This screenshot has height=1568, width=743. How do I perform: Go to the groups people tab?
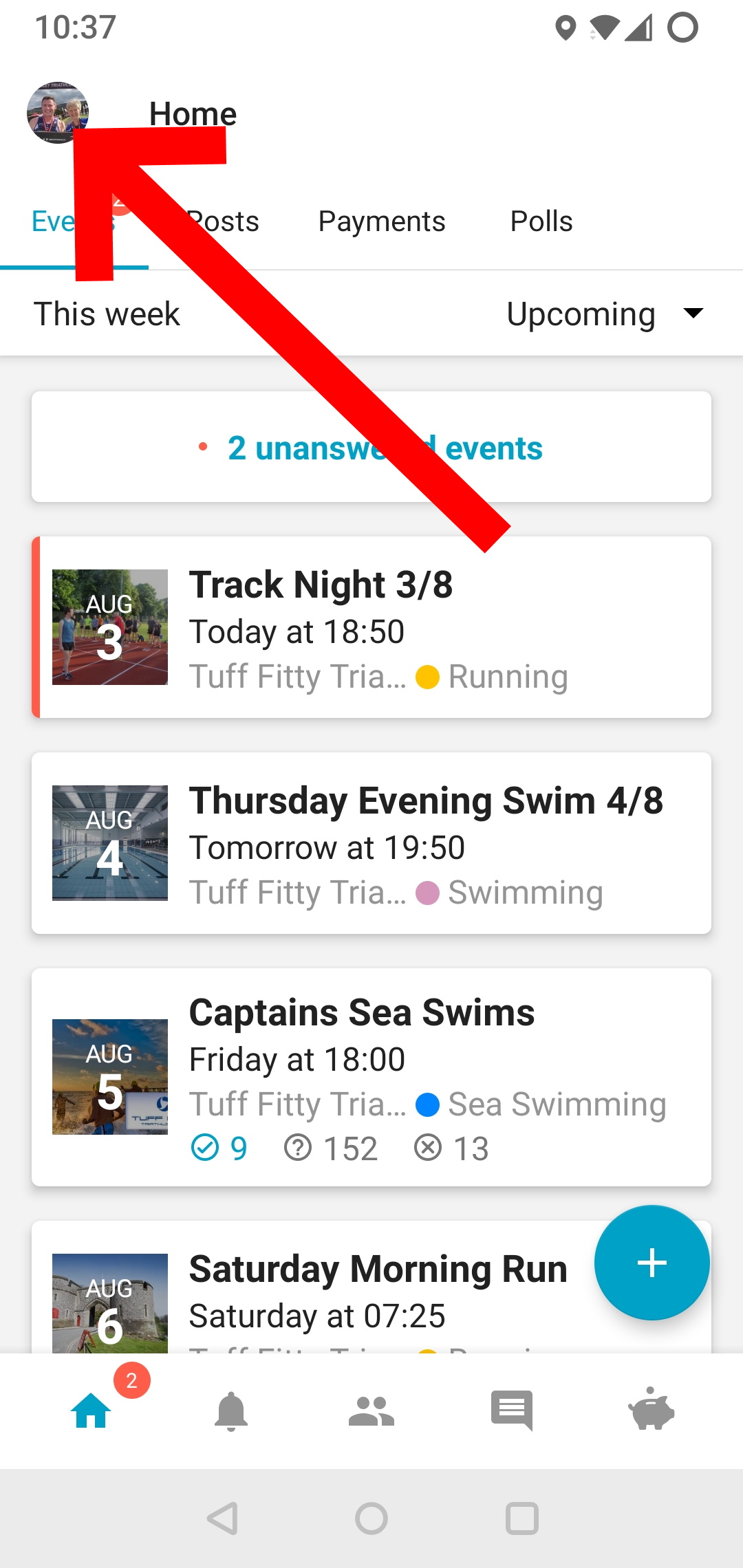click(371, 1411)
